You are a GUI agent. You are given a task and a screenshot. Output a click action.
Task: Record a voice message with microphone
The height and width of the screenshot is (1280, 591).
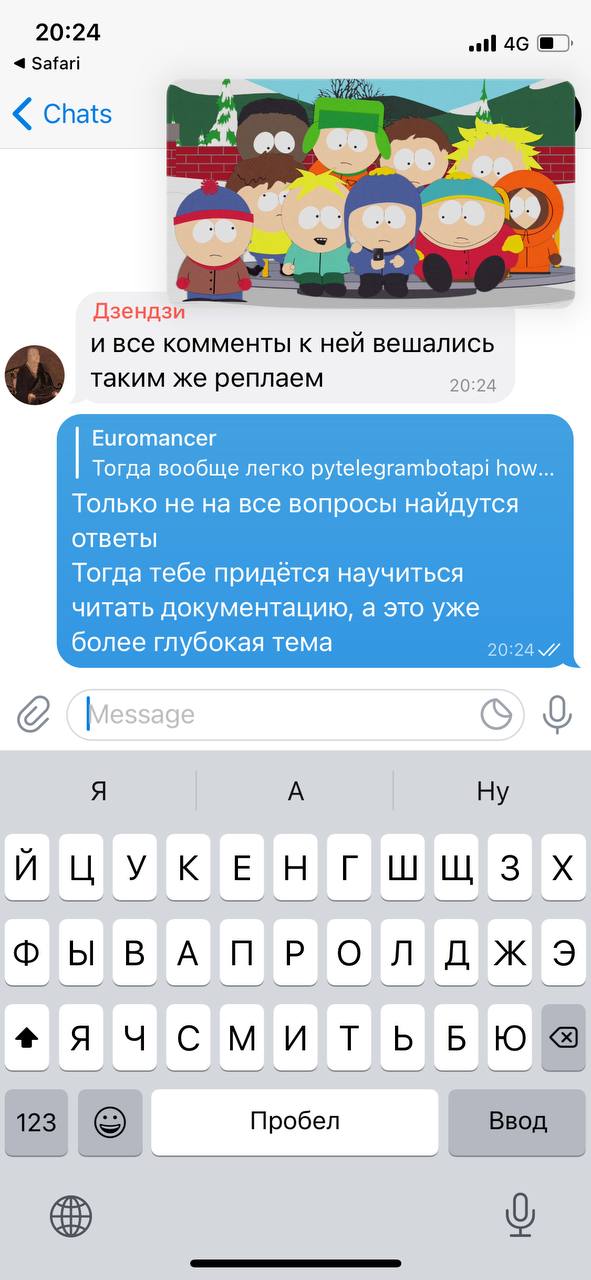557,715
